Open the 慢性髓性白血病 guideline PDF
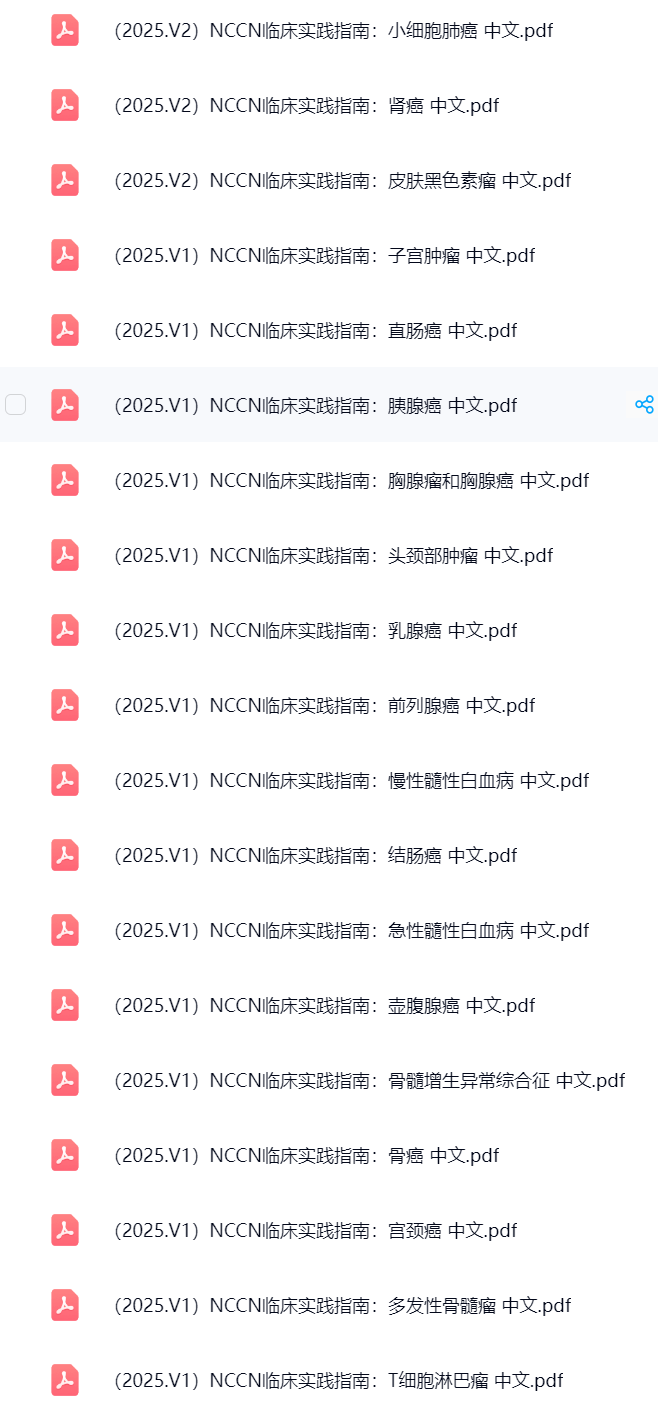The height and width of the screenshot is (1414, 658). (350, 781)
